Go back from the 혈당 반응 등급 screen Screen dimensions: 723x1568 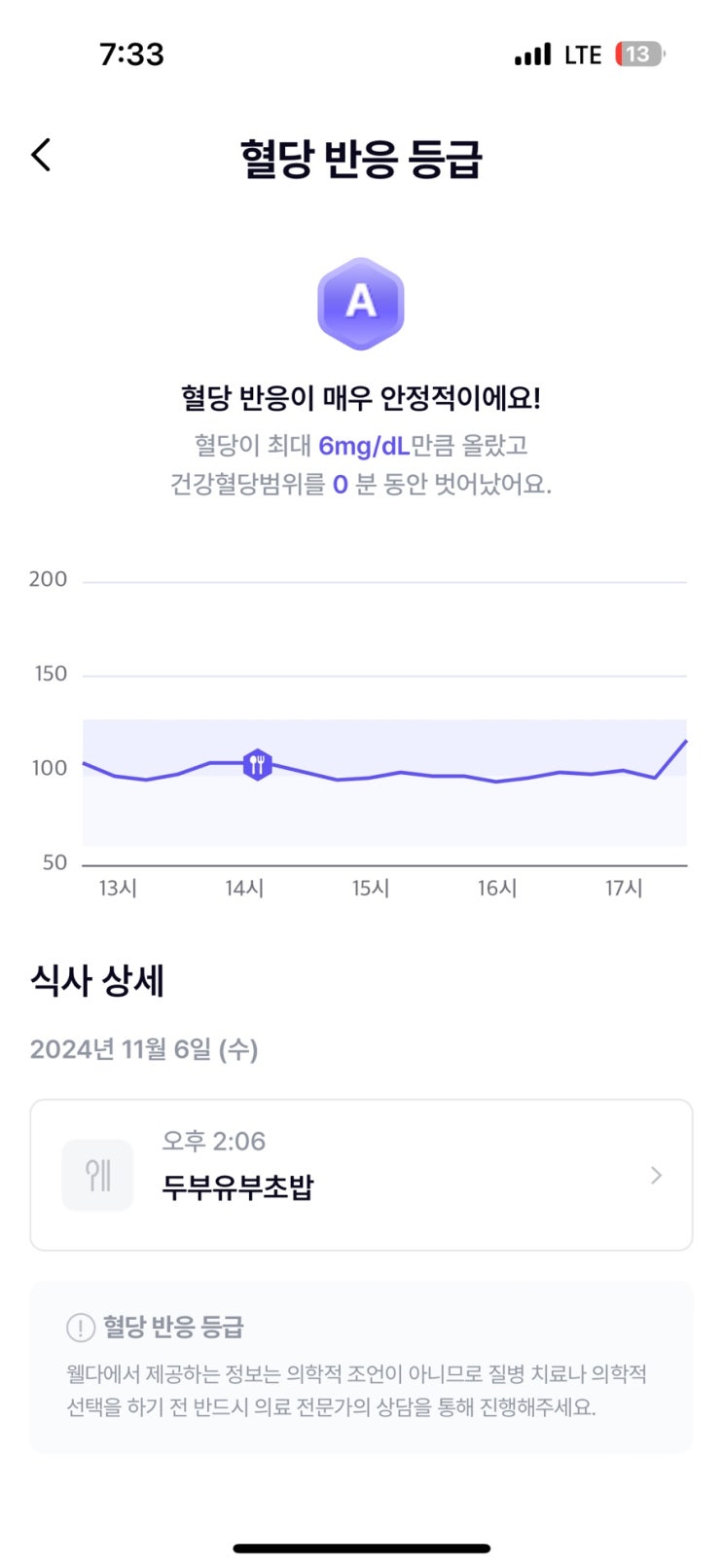coord(41,155)
